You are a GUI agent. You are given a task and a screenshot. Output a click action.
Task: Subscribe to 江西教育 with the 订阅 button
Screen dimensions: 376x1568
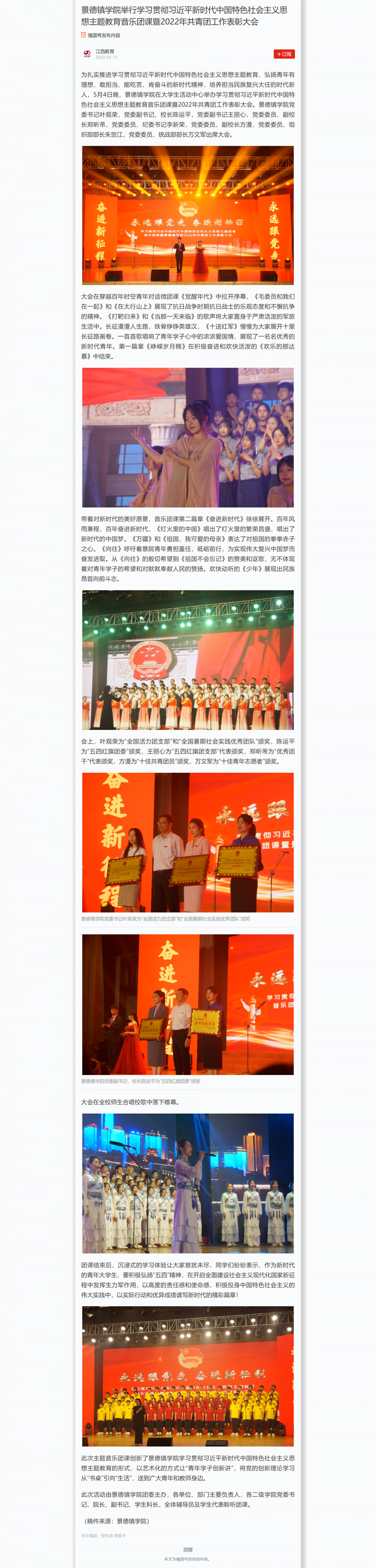(284, 54)
